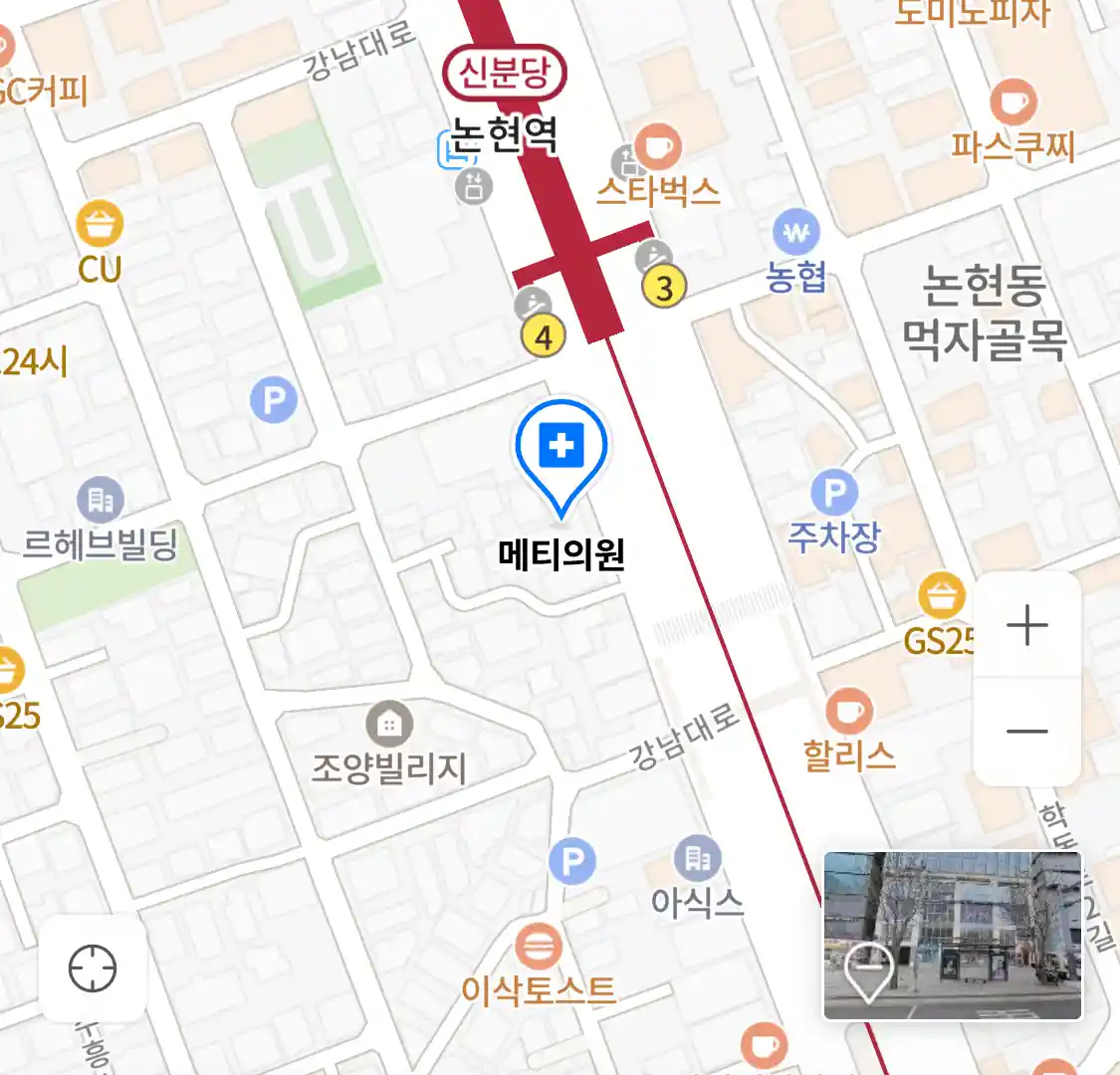Image resolution: width=1120 pixels, height=1075 pixels.
Task: Open the 논현역 subway station label
Action: click(x=504, y=133)
